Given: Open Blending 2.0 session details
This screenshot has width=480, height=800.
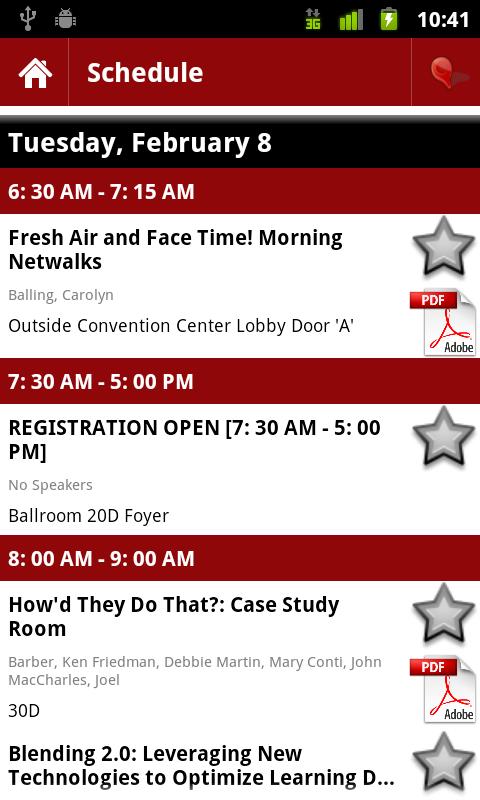Looking at the screenshot, I should tap(204, 764).
